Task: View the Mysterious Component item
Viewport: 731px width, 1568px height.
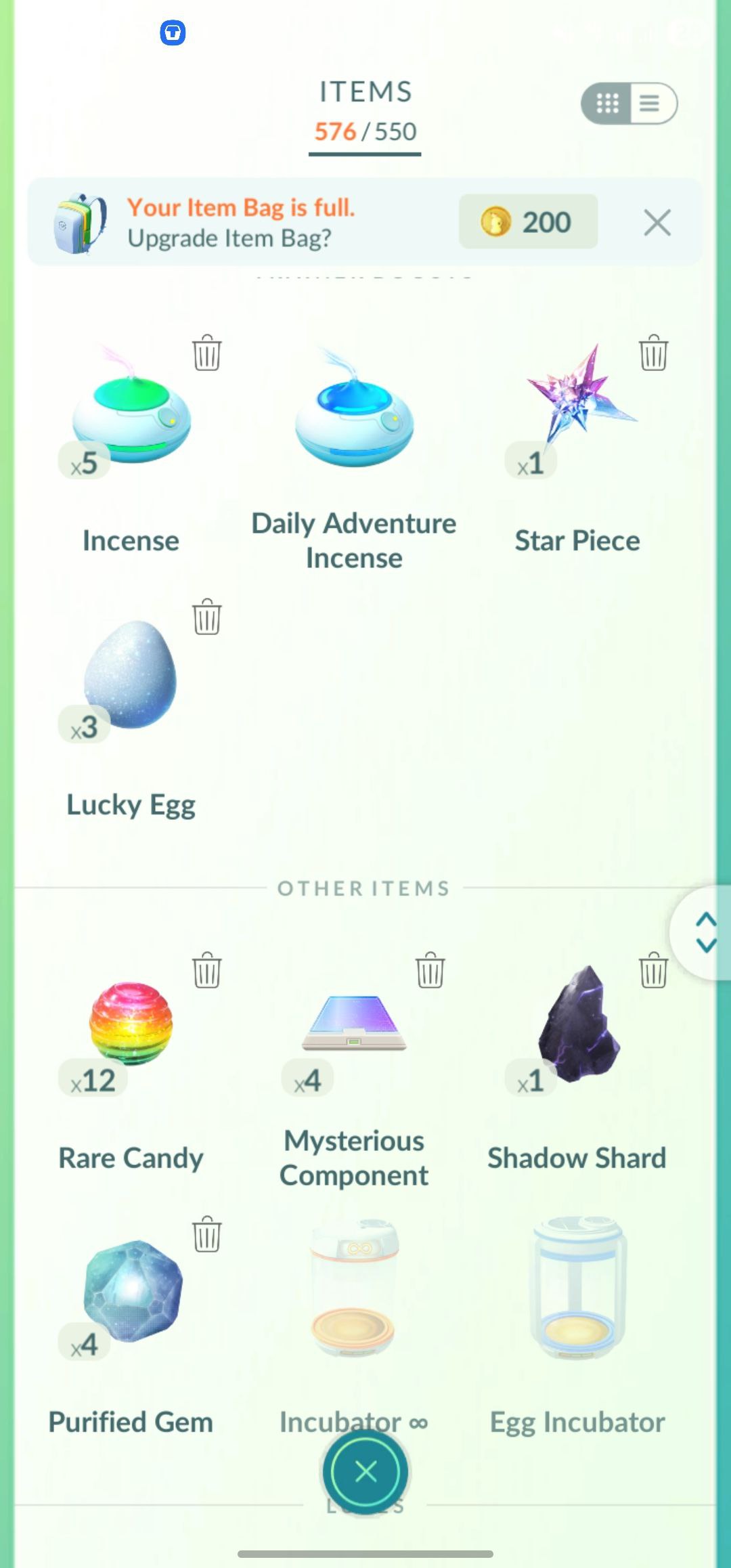Action: (354, 1024)
